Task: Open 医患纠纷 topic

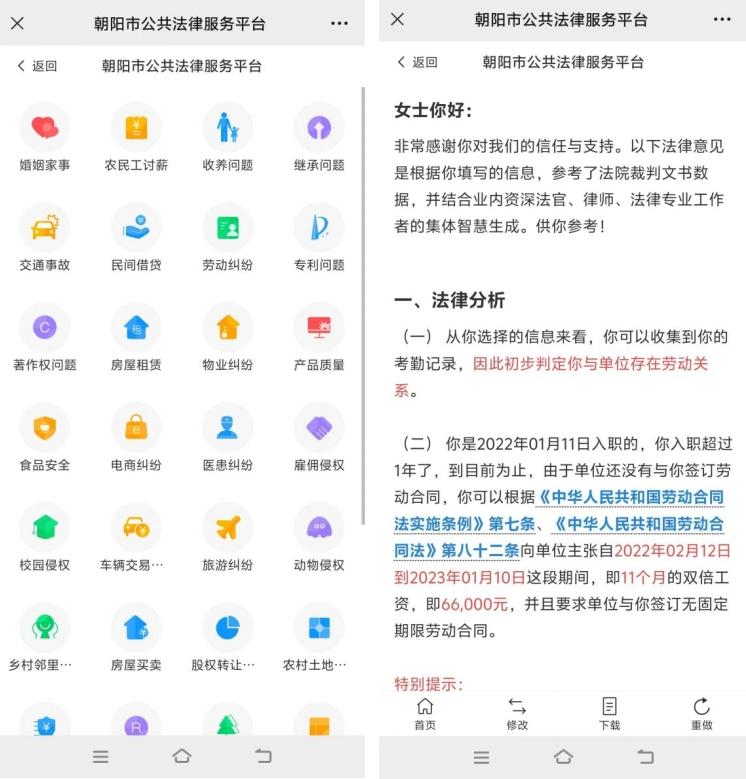Action: 228,428
